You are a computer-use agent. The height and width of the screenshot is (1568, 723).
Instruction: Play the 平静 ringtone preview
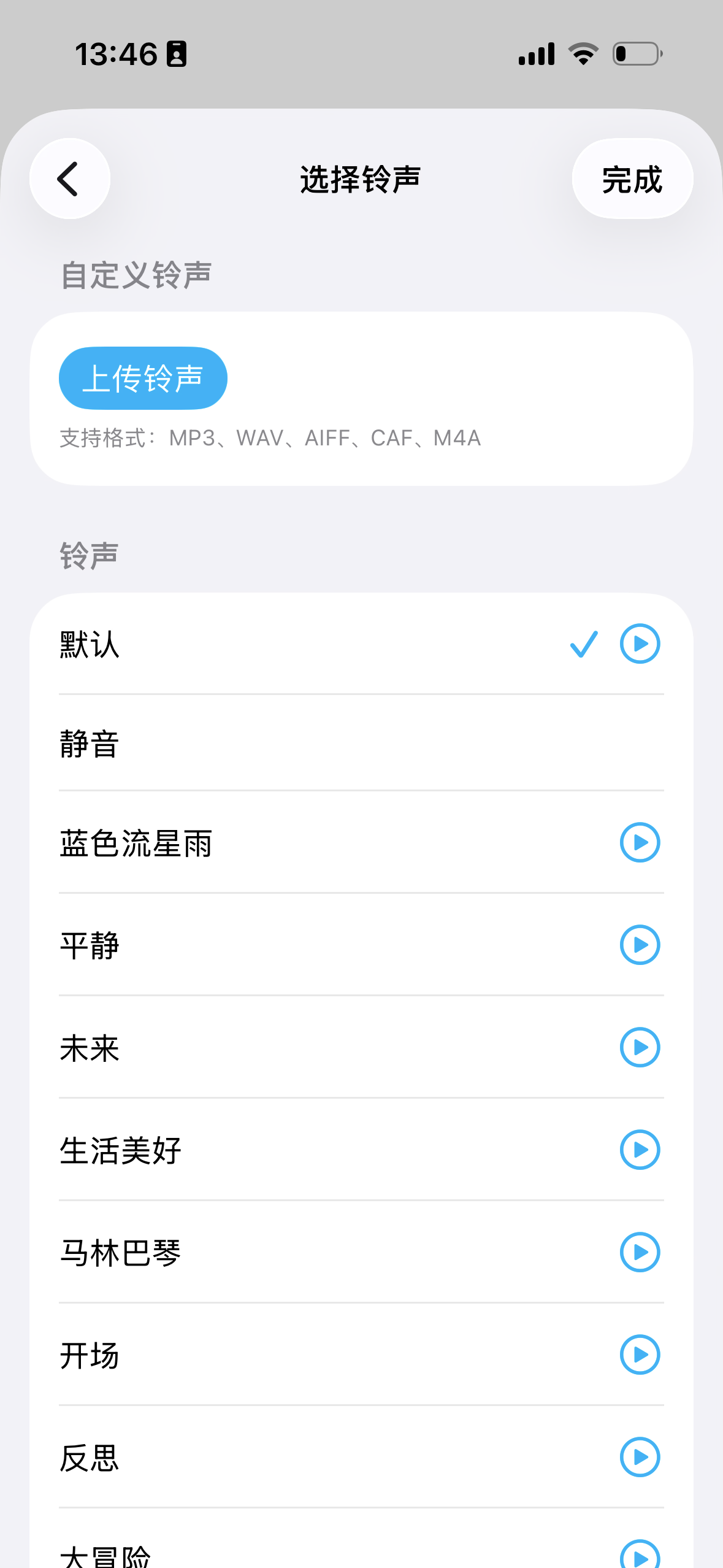[640, 945]
